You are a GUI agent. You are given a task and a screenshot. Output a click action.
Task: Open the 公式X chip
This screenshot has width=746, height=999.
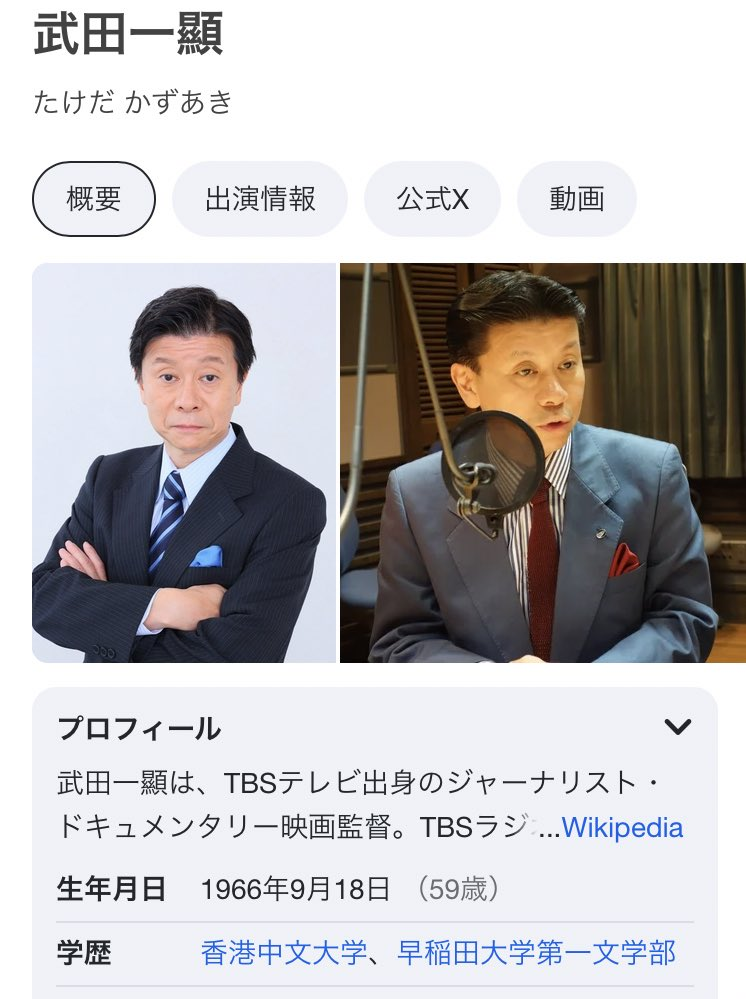coord(432,199)
